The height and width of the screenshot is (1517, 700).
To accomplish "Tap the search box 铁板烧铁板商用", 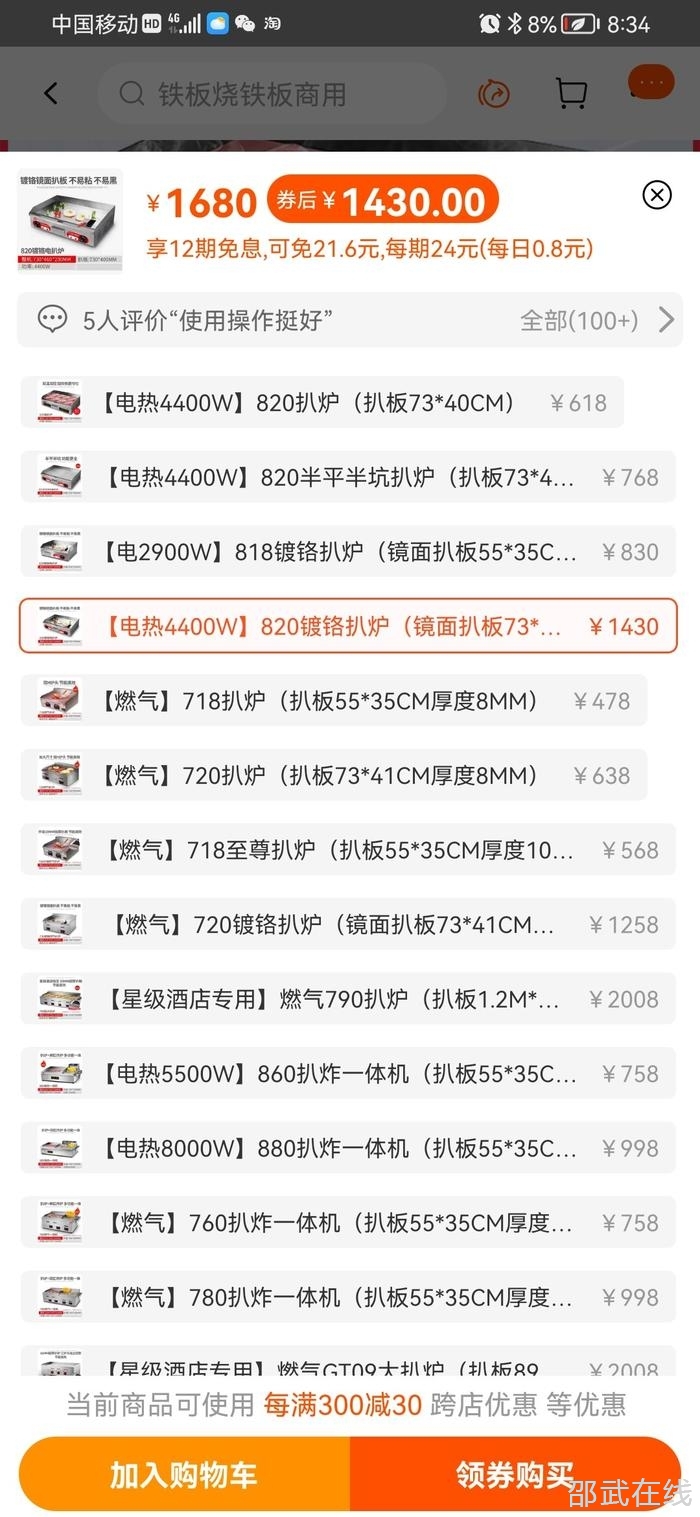I will pos(270,94).
